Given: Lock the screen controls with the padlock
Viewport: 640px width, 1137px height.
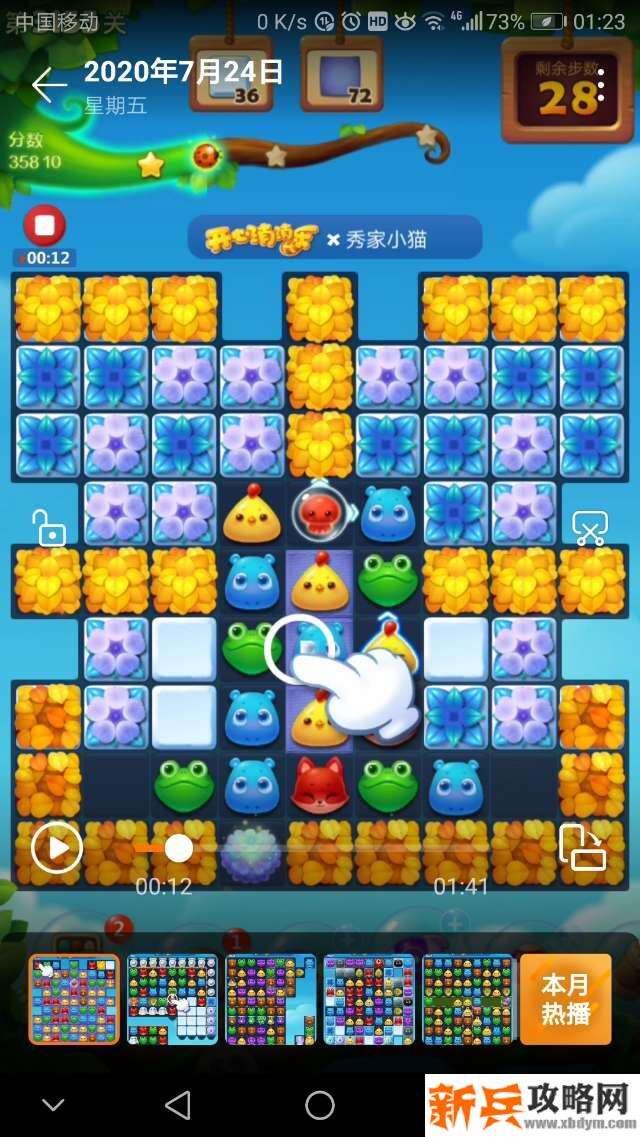Looking at the screenshot, I should [x=49, y=526].
